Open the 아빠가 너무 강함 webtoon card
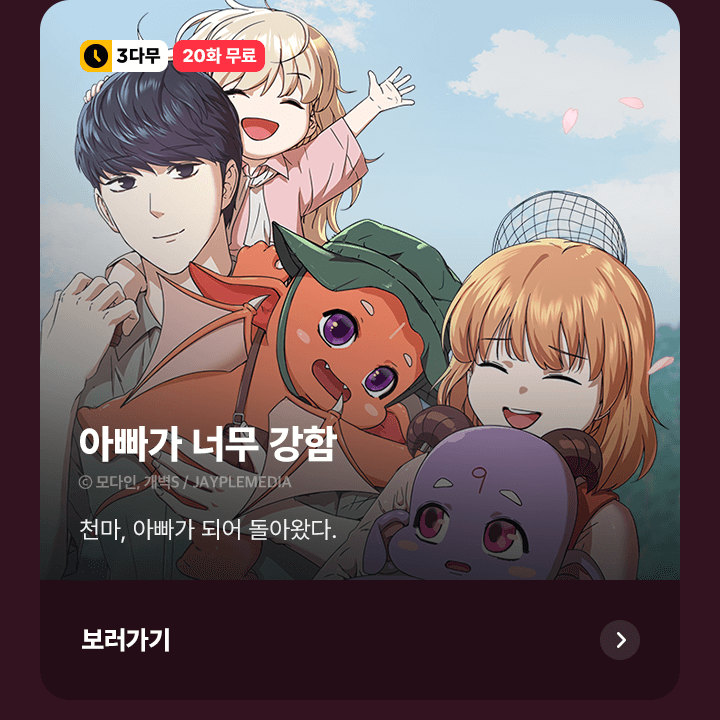Image resolution: width=720 pixels, height=720 pixels. 360,300
